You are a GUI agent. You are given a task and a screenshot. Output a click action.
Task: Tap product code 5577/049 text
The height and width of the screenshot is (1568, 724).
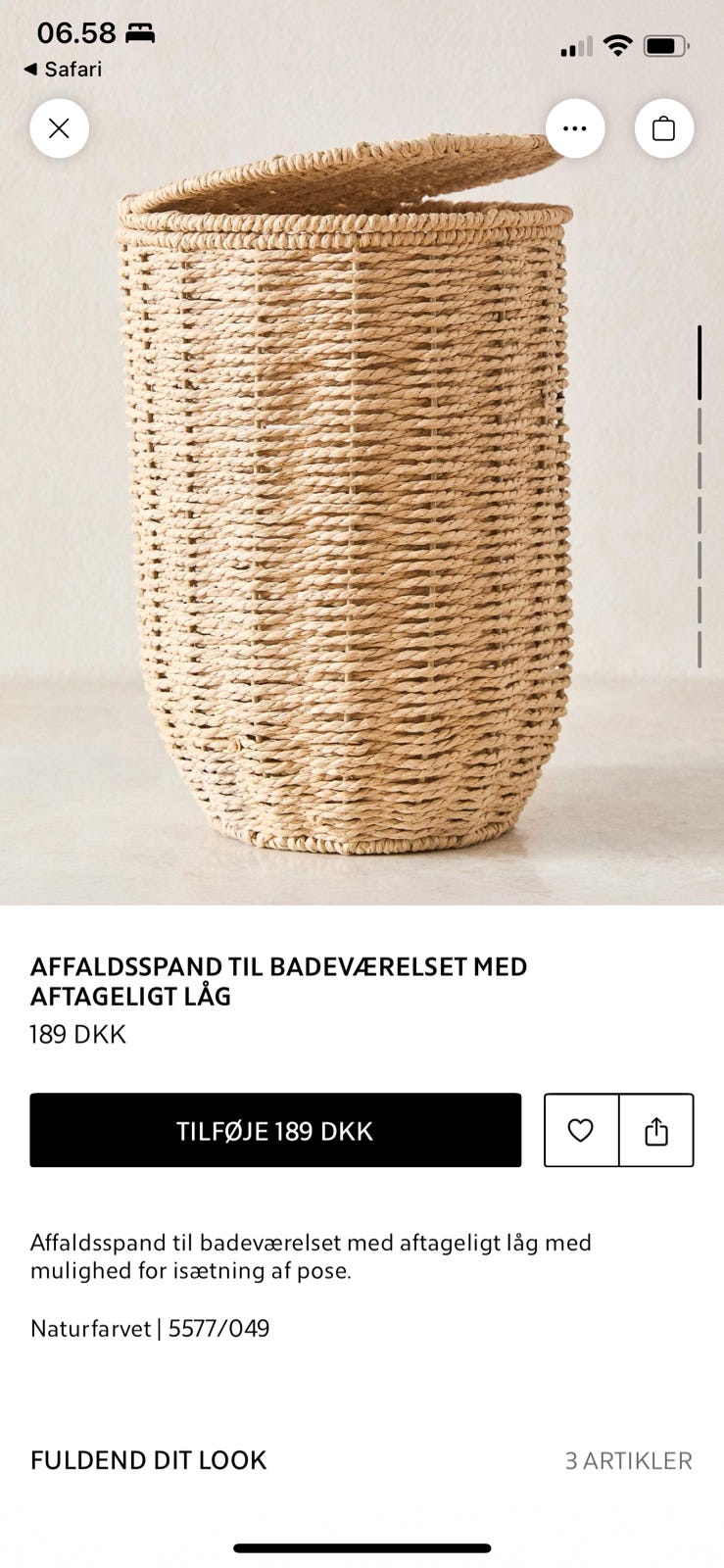(217, 1329)
